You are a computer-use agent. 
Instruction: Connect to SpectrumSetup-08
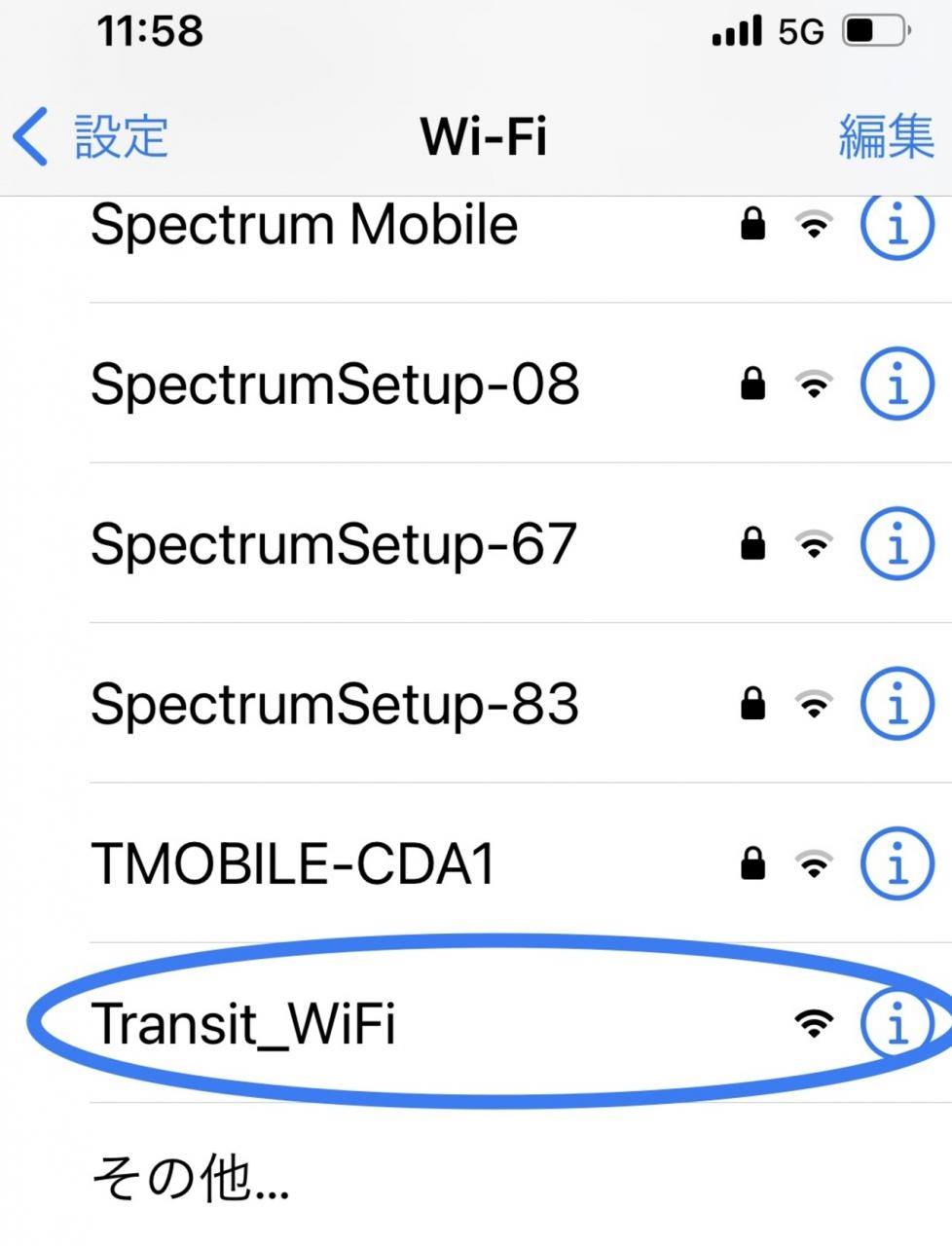click(x=335, y=384)
